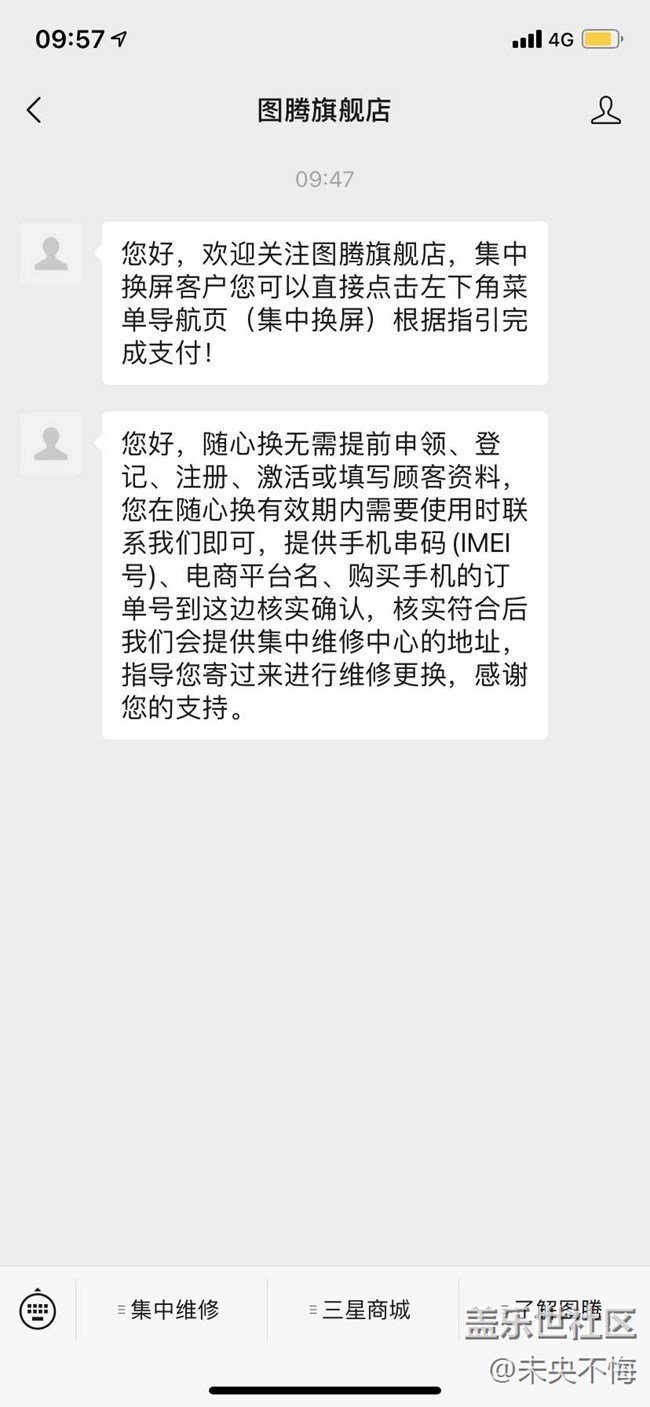
Task: Open the 集中维修 menu
Action: point(172,1309)
